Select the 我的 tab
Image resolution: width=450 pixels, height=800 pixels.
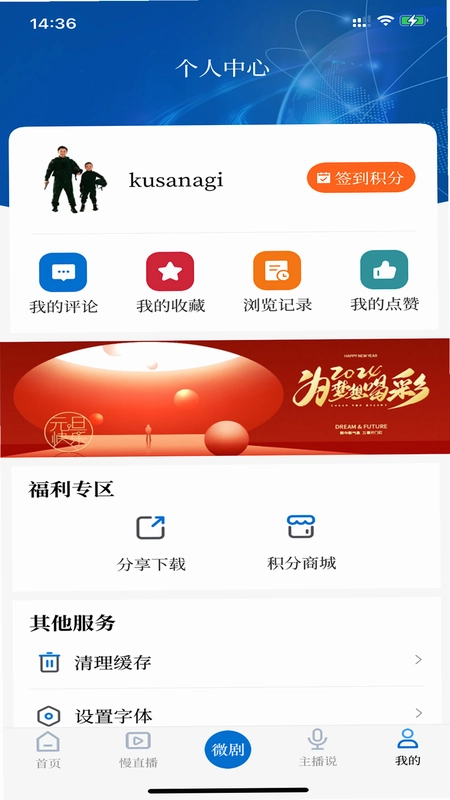pos(408,748)
